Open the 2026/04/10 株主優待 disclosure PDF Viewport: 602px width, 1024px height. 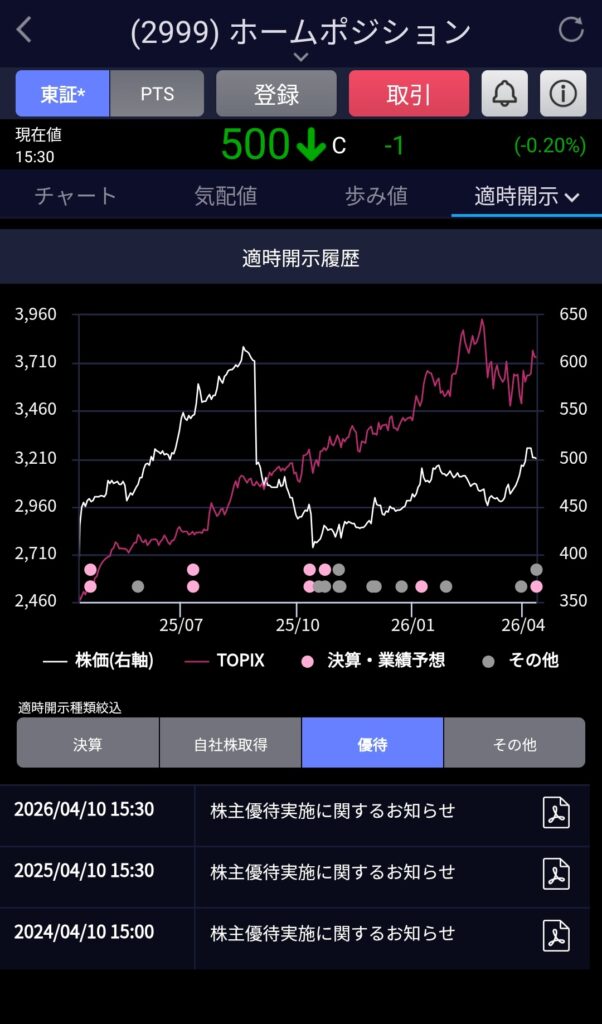(x=556, y=813)
